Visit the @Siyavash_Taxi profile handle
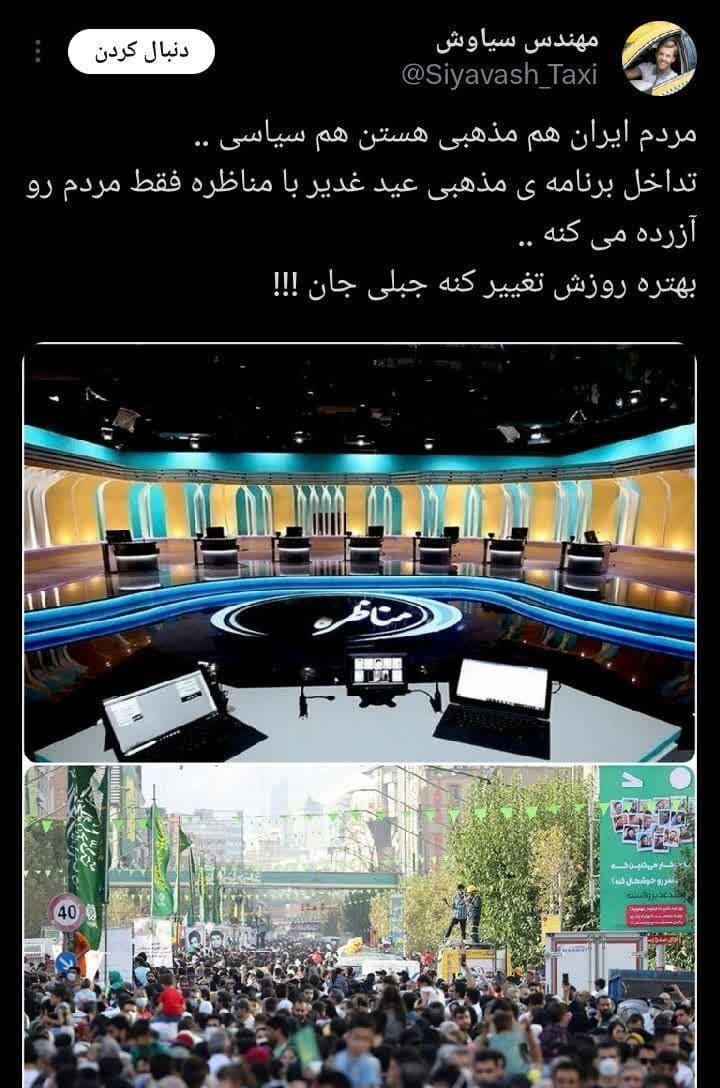The height and width of the screenshot is (1088, 720). [499, 74]
